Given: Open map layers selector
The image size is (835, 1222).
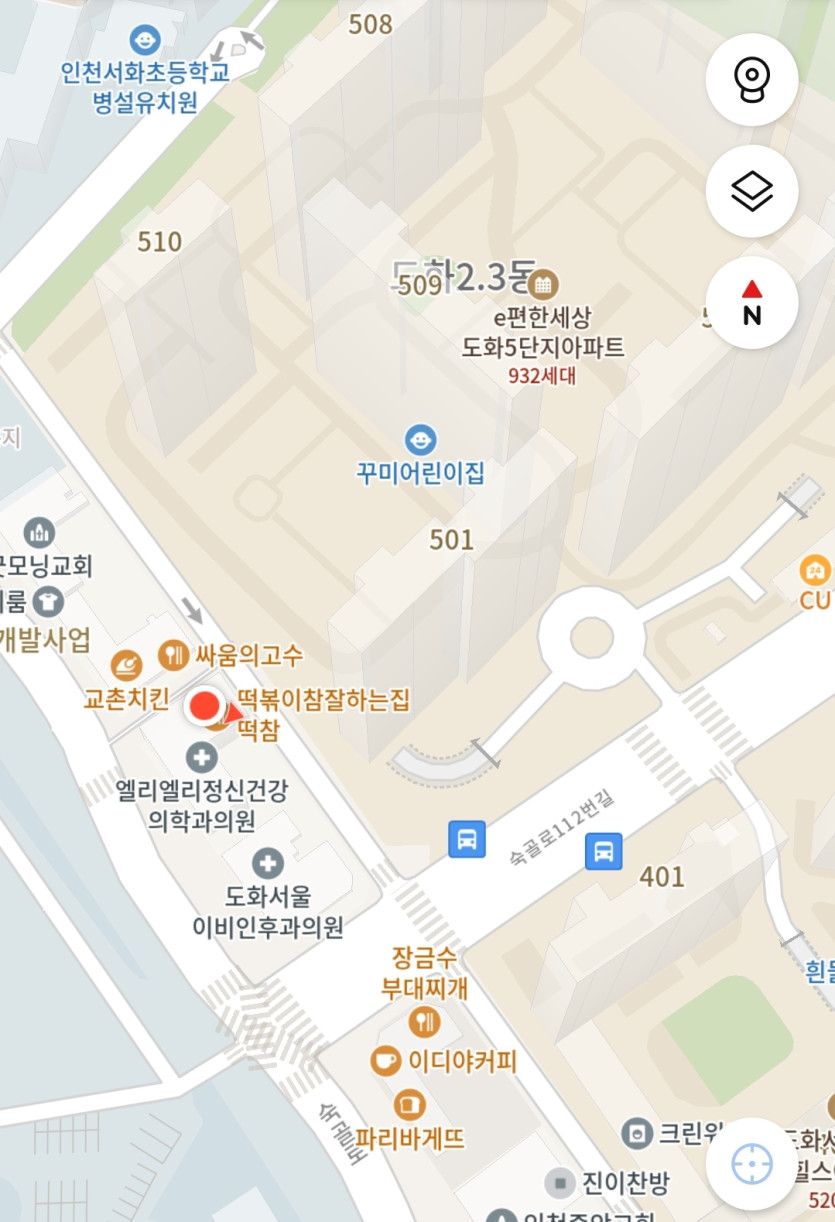Looking at the screenshot, I should pyautogui.click(x=751, y=191).
